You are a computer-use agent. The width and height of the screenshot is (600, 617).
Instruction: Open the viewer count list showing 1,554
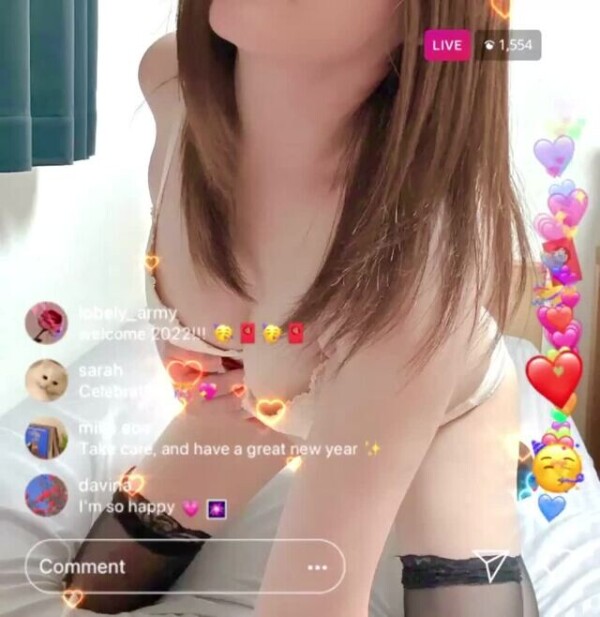click(507, 45)
